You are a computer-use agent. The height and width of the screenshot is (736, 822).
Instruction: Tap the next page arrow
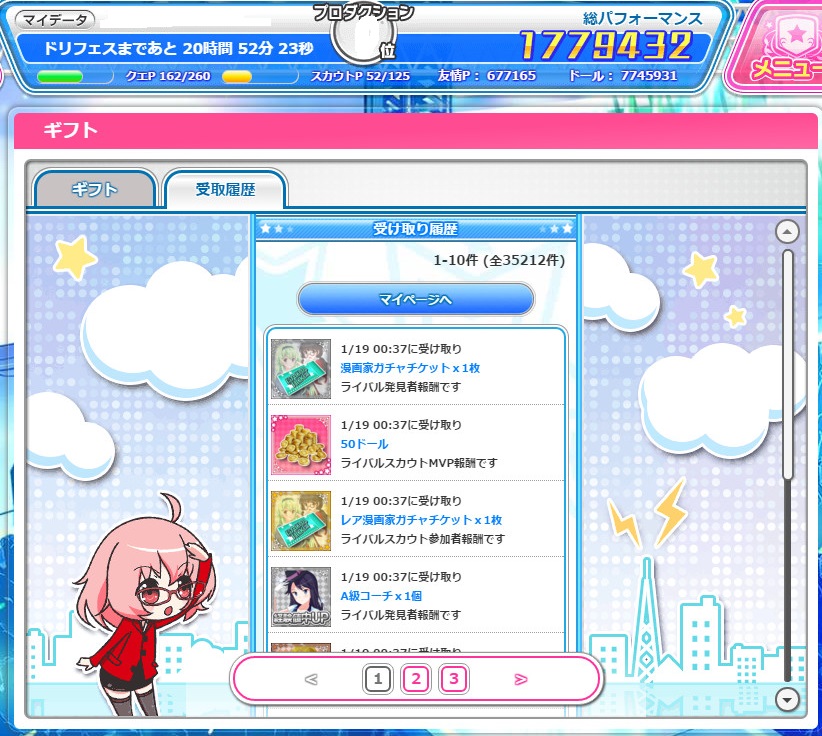tap(520, 680)
